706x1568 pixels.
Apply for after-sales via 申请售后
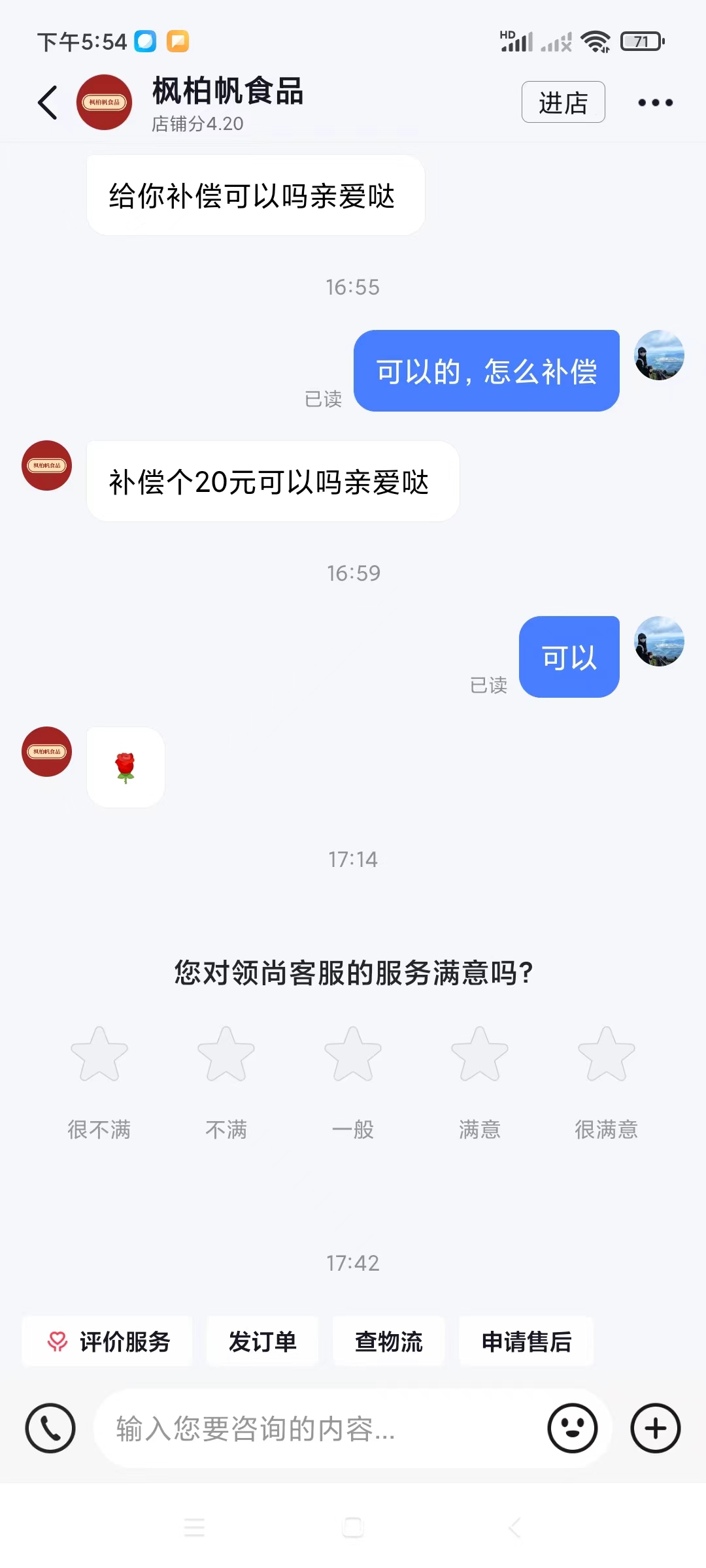526,1342
